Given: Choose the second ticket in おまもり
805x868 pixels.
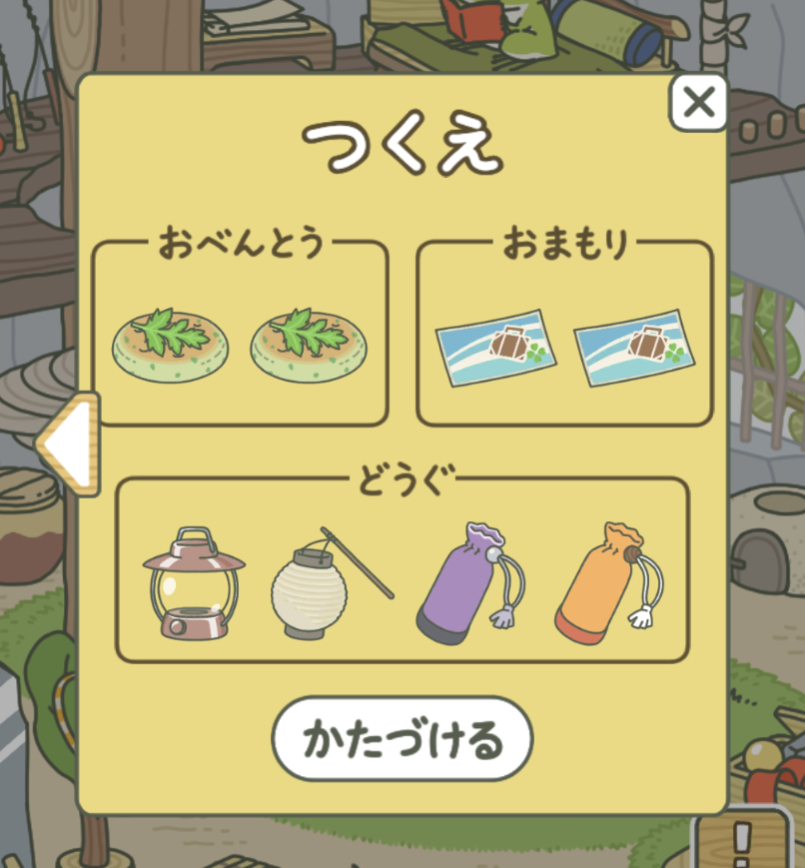Looking at the screenshot, I should click(x=633, y=349).
